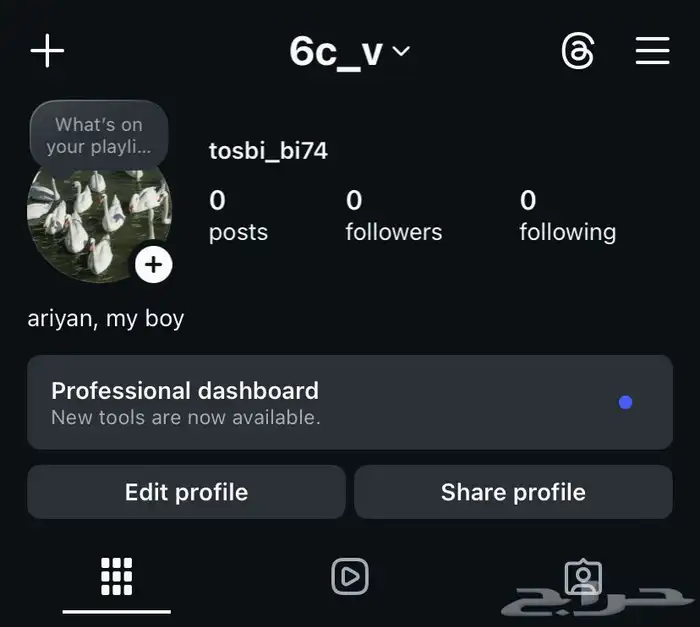Tap the "What's on your playlist" note bubble
700x627 pixels.
pyautogui.click(x=99, y=135)
